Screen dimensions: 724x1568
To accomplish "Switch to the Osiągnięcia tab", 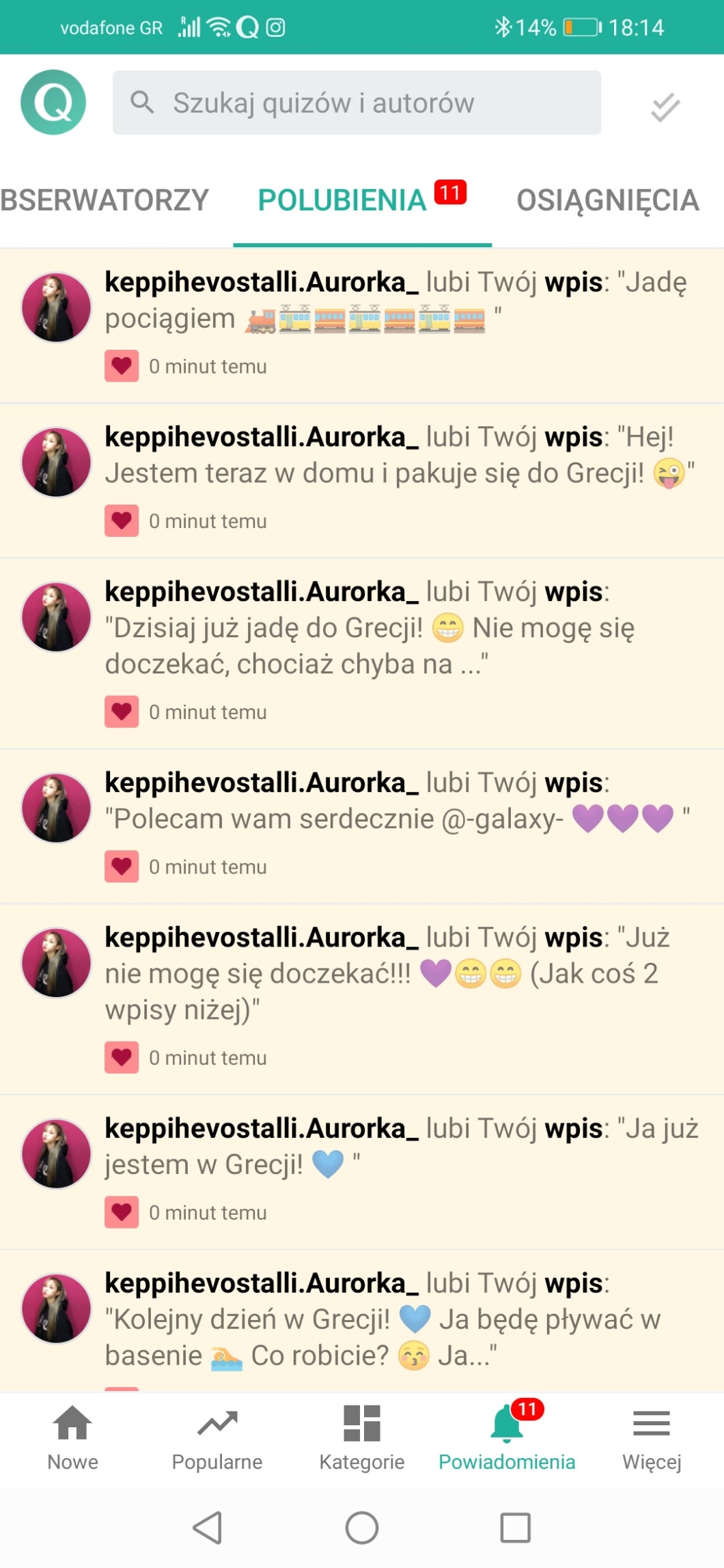I will [607, 201].
